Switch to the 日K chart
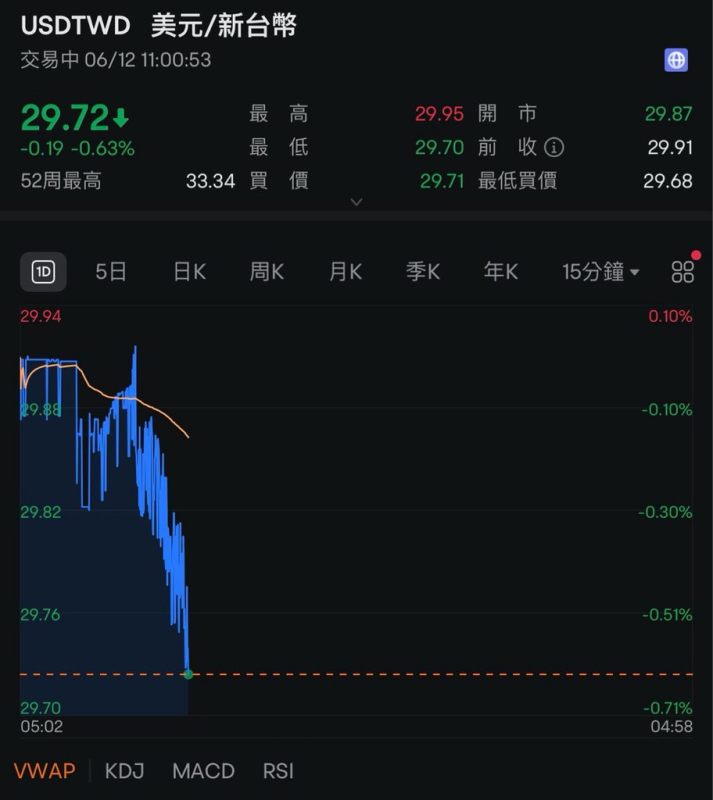The image size is (713, 800). (x=189, y=271)
